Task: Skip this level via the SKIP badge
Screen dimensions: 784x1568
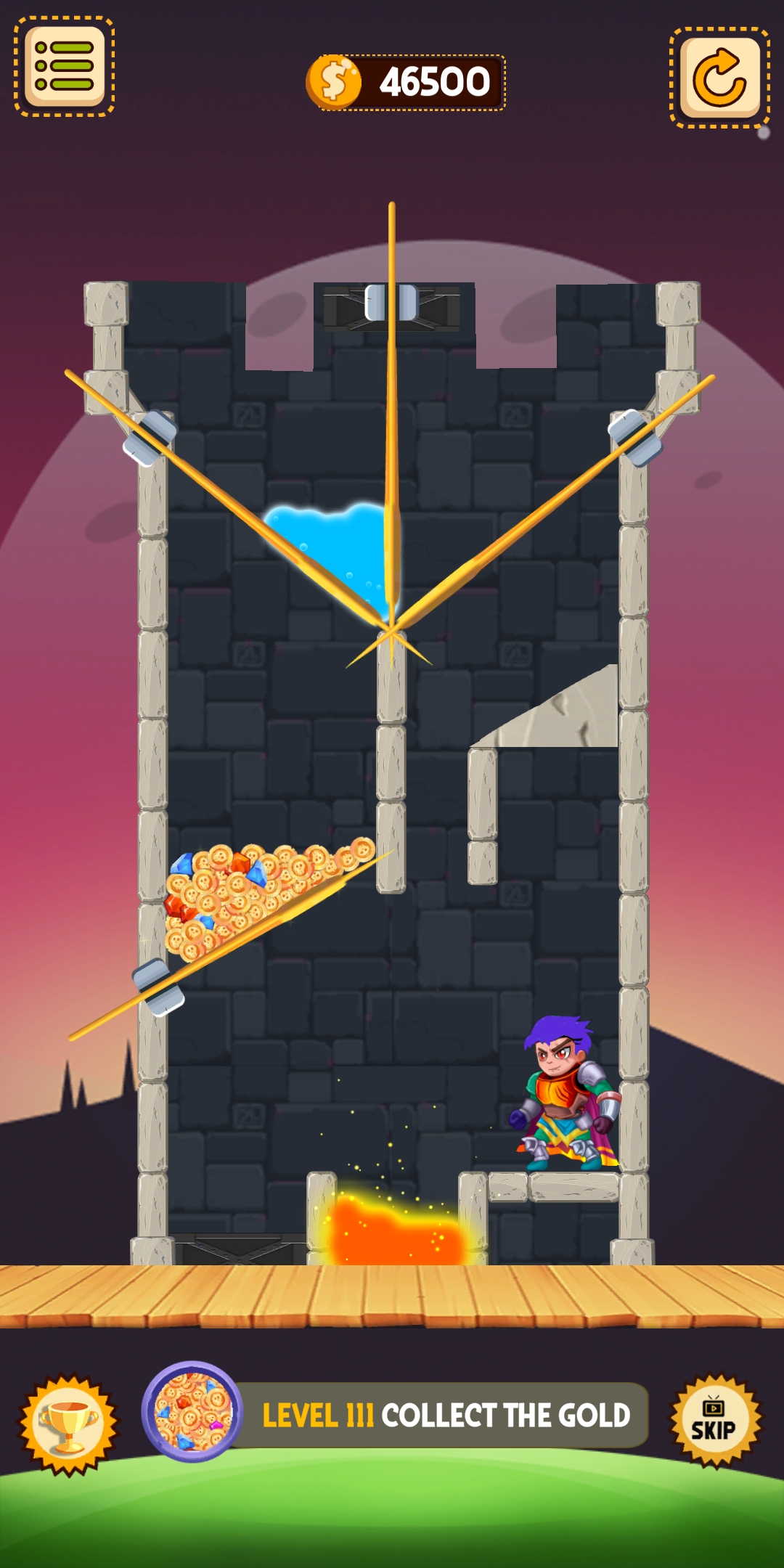Action: coord(714,1421)
